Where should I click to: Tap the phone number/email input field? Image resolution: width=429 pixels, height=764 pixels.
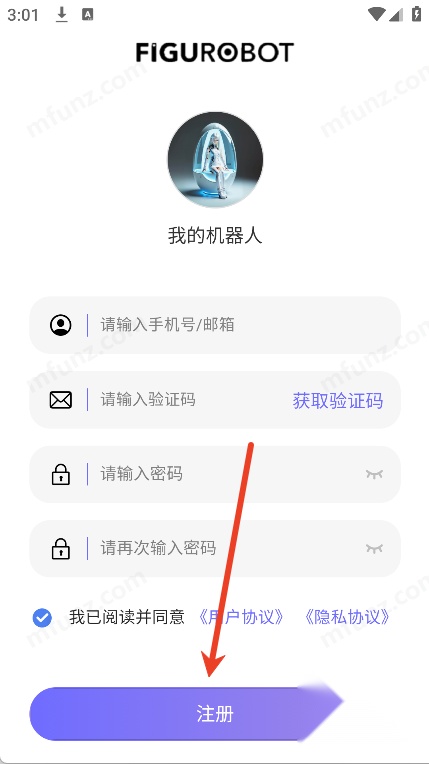coord(215,325)
